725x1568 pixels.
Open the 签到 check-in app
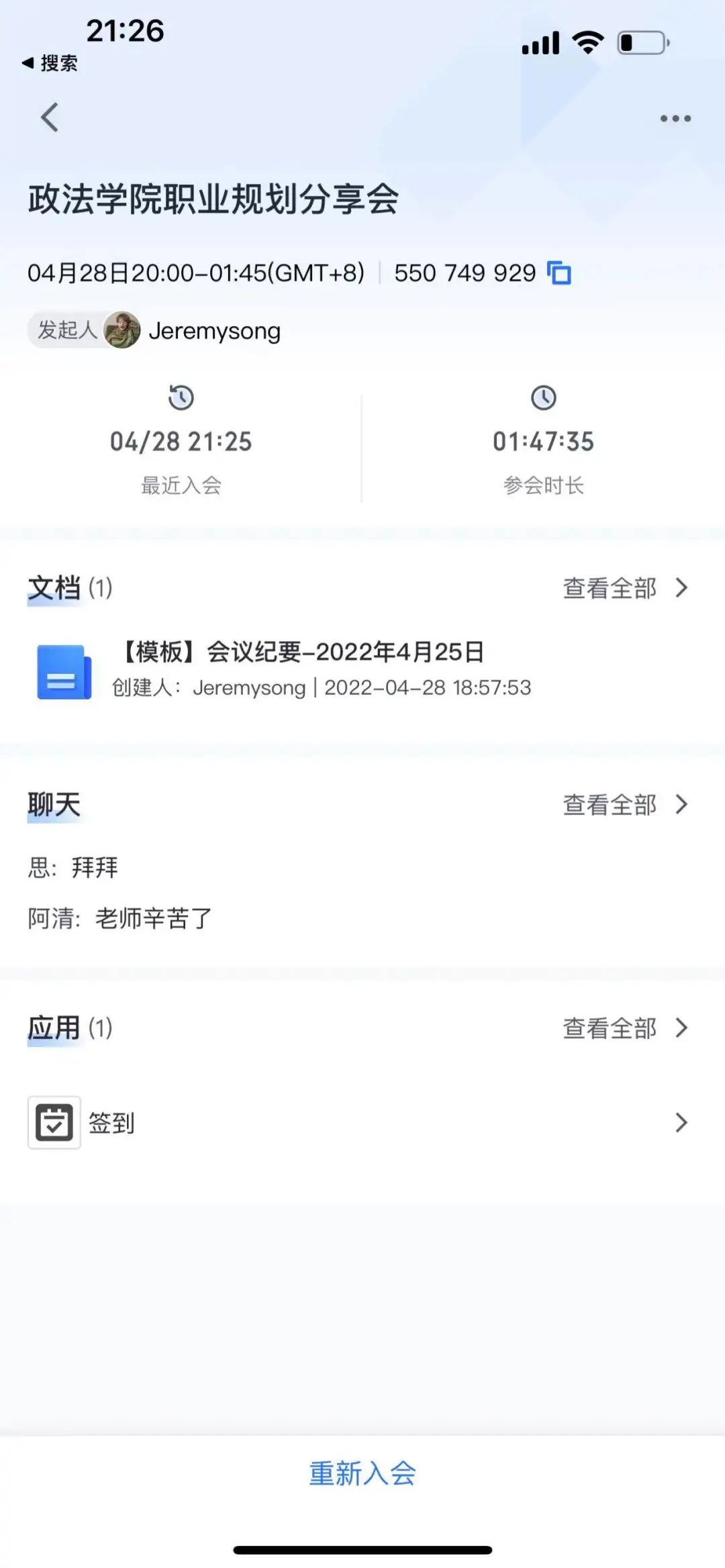[111, 1122]
